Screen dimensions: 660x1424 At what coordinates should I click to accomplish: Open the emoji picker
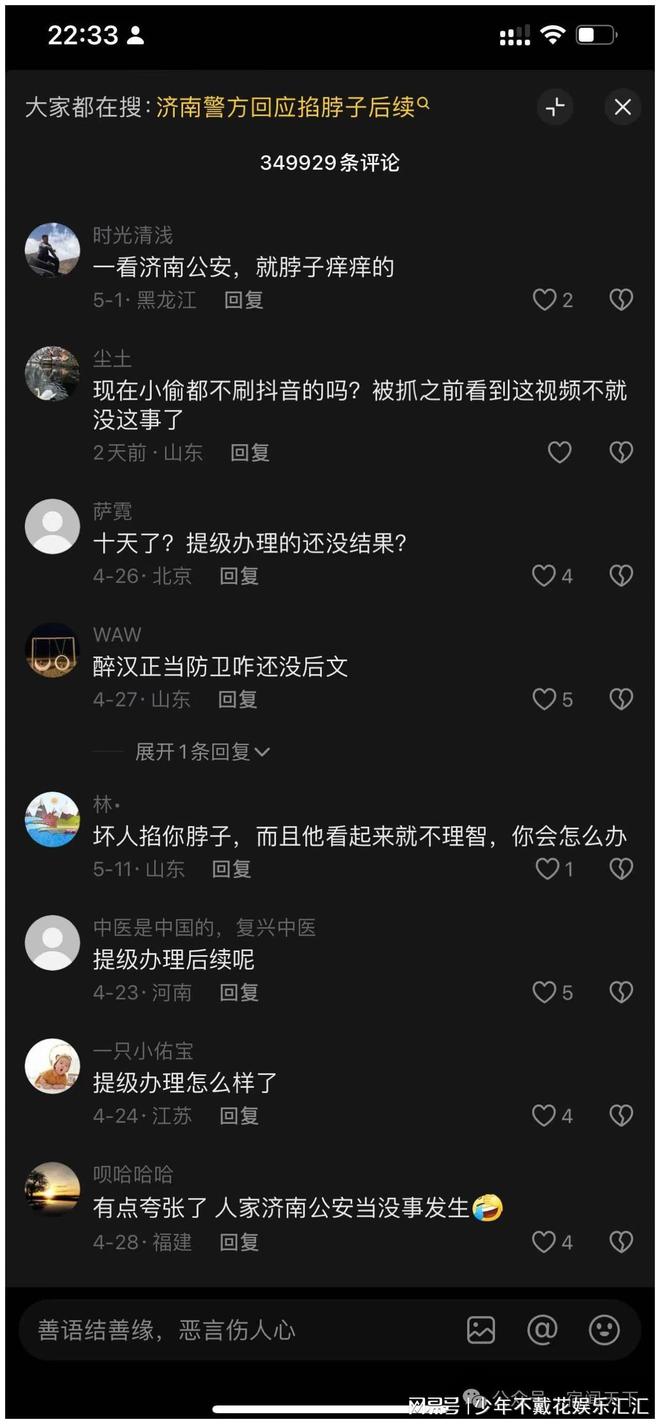click(x=604, y=1330)
